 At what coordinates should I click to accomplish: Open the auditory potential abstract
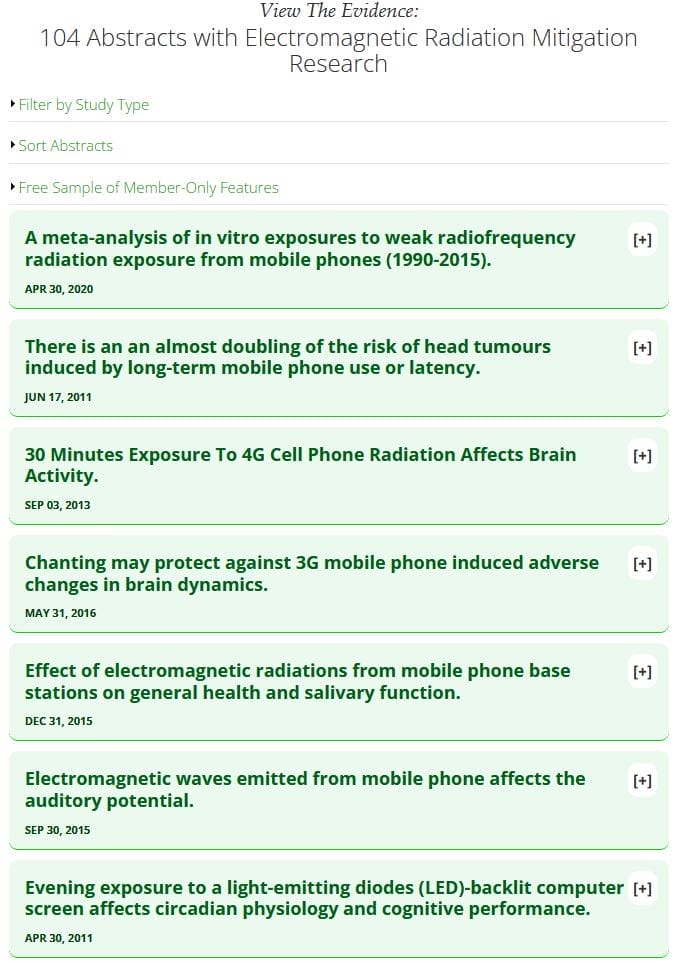(x=305, y=789)
